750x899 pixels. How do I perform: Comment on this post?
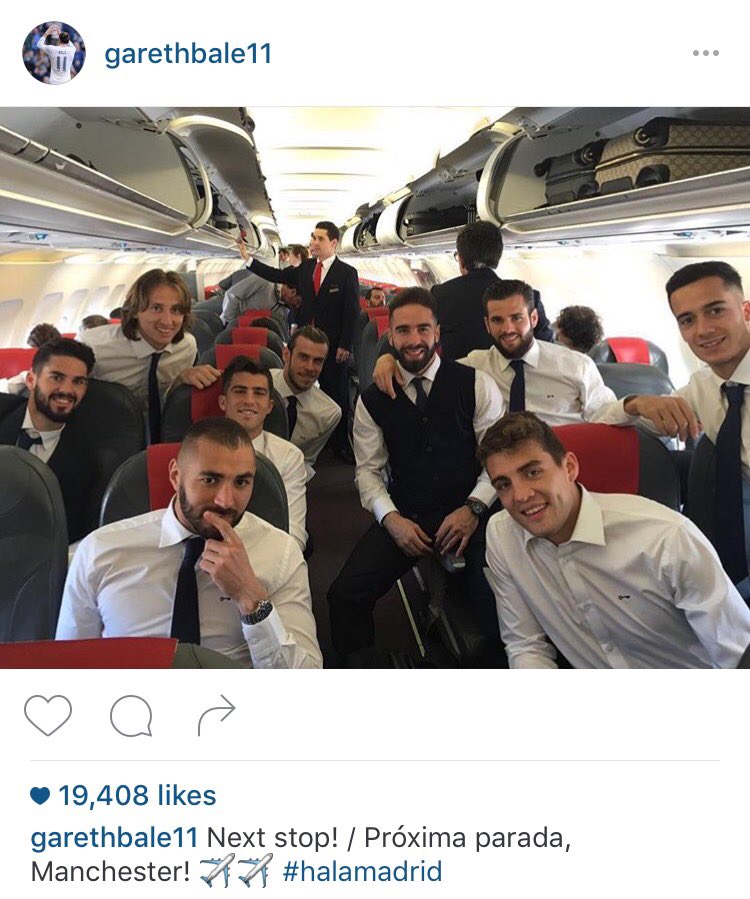coord(131,716)
